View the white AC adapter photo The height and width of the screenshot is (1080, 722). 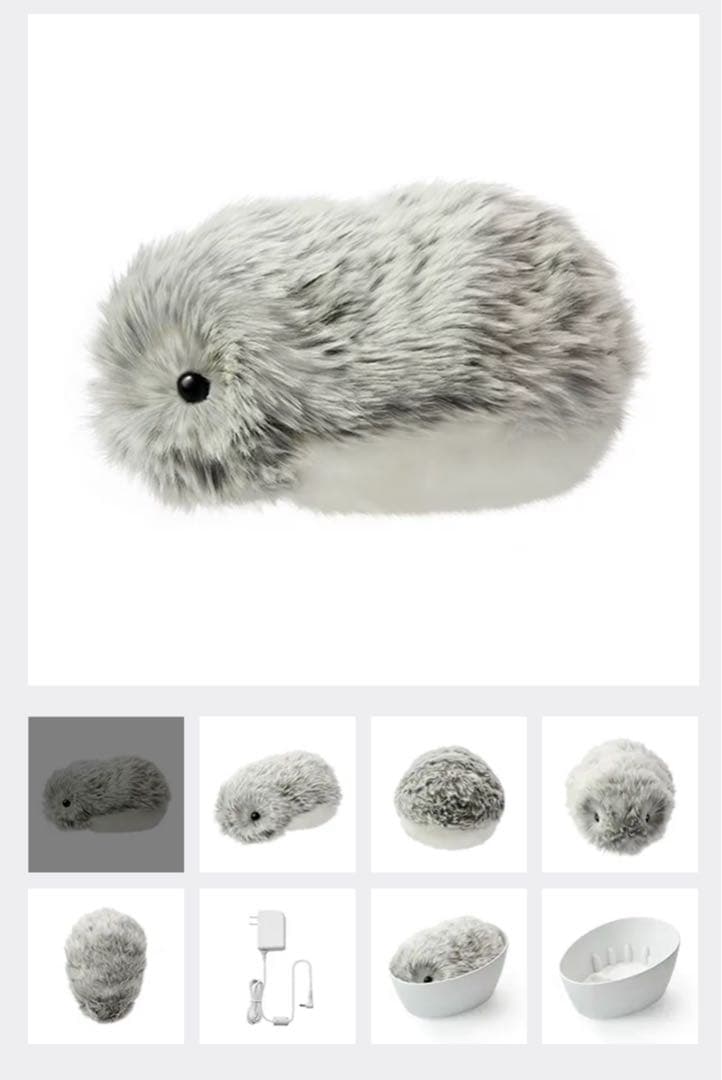[x=277, y=966]
